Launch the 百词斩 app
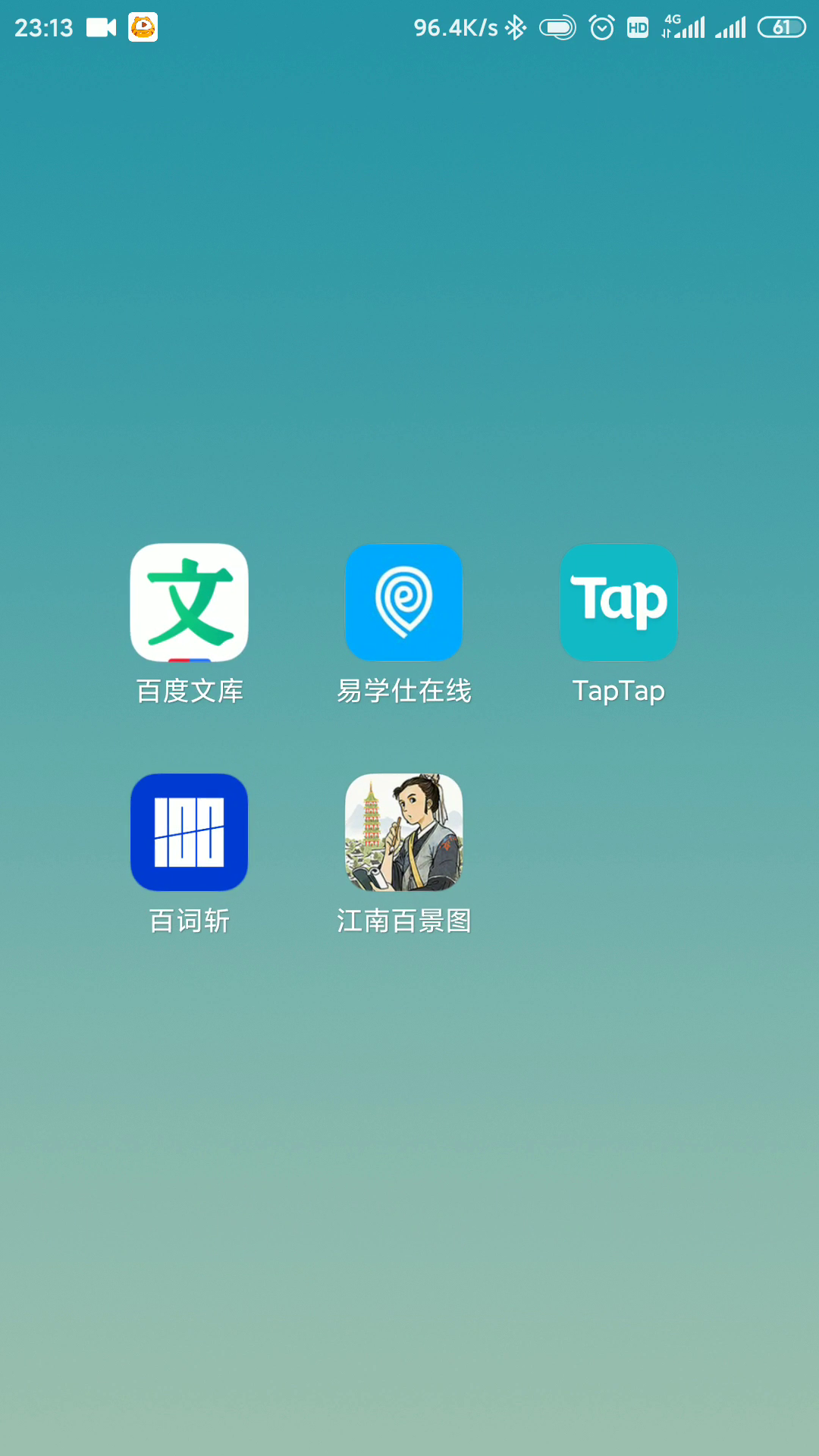The image size is (819, 1456). 189,833
